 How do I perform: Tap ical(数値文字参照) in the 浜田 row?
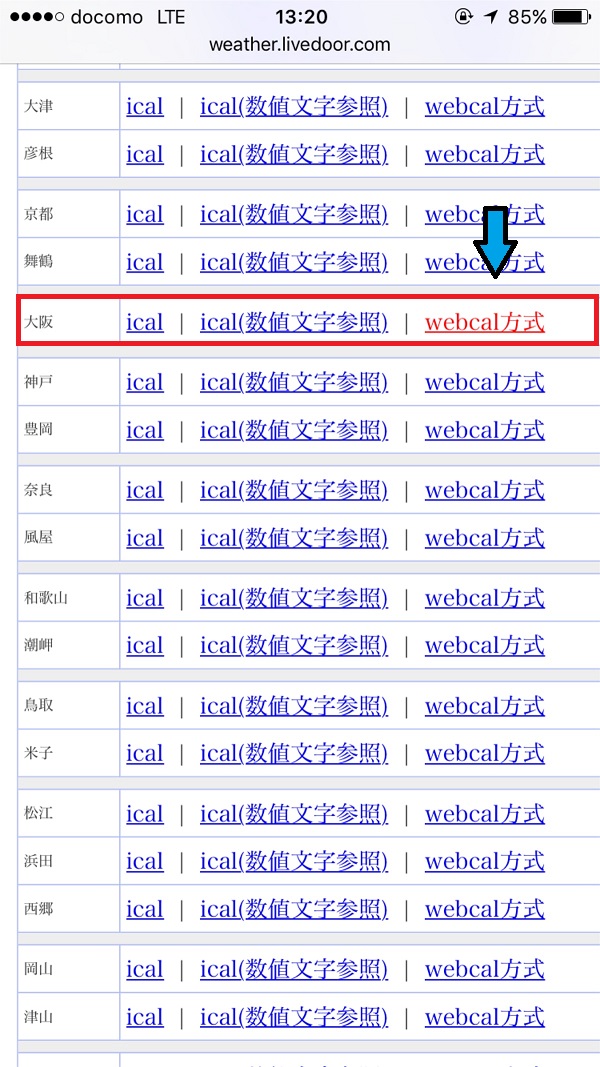click(x=294, y=861)
